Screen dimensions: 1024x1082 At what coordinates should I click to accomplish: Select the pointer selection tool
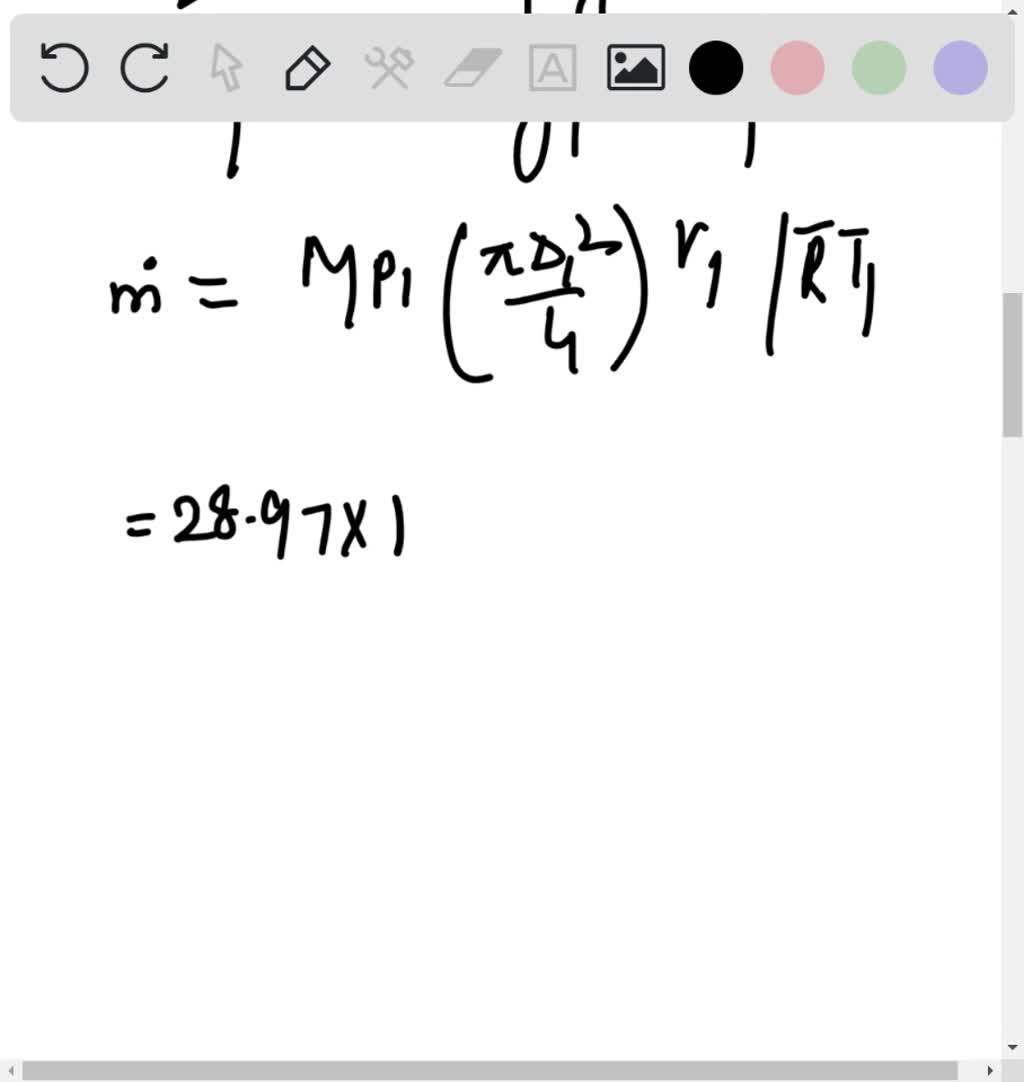[x=227, y=69]
